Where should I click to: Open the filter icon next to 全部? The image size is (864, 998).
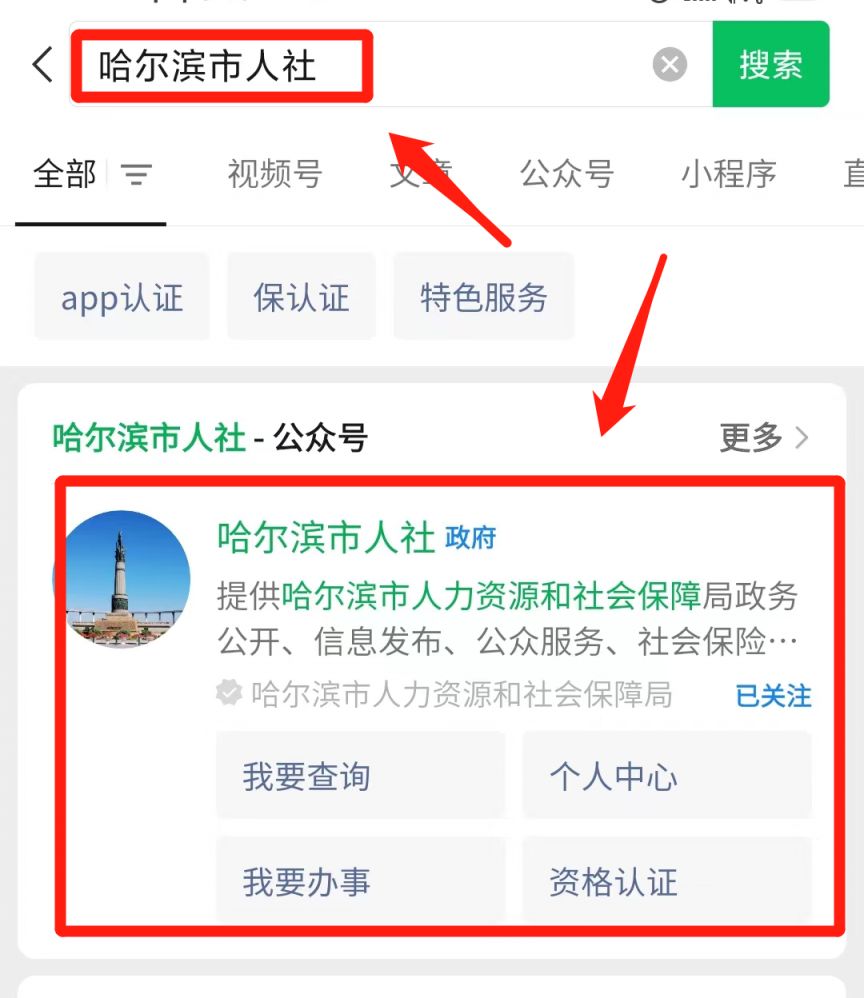136,176
